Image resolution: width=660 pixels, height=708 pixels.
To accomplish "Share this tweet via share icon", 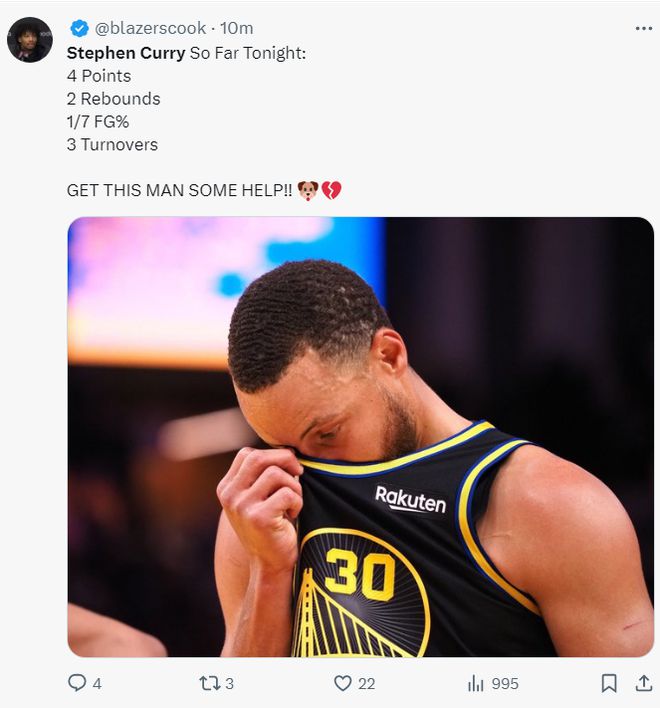I will click(643, 683).
